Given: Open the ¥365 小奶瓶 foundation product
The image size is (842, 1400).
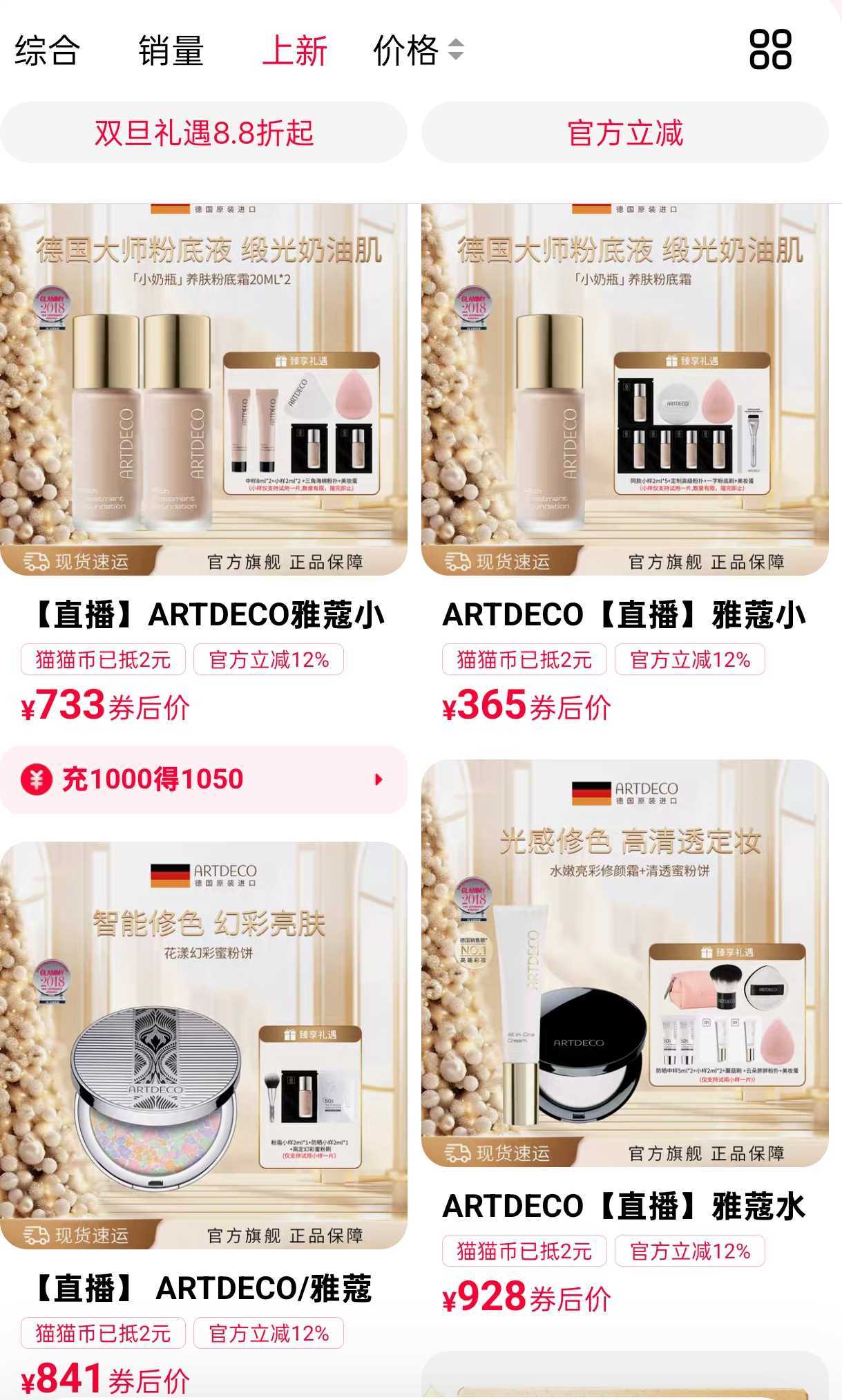Looking at the screenshot, I should (624, 390).
